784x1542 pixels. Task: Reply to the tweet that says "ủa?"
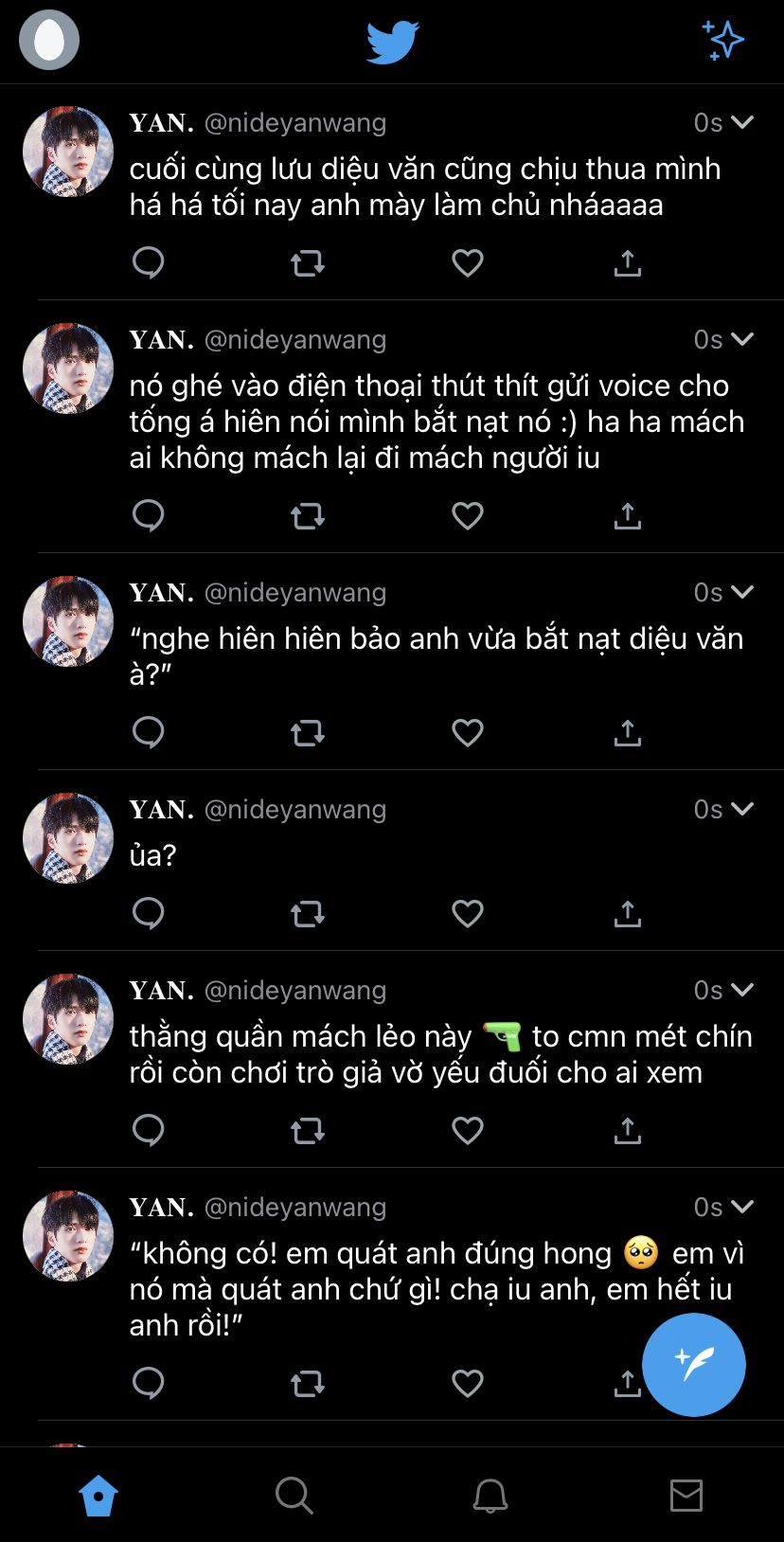click(x=149, y=913)
